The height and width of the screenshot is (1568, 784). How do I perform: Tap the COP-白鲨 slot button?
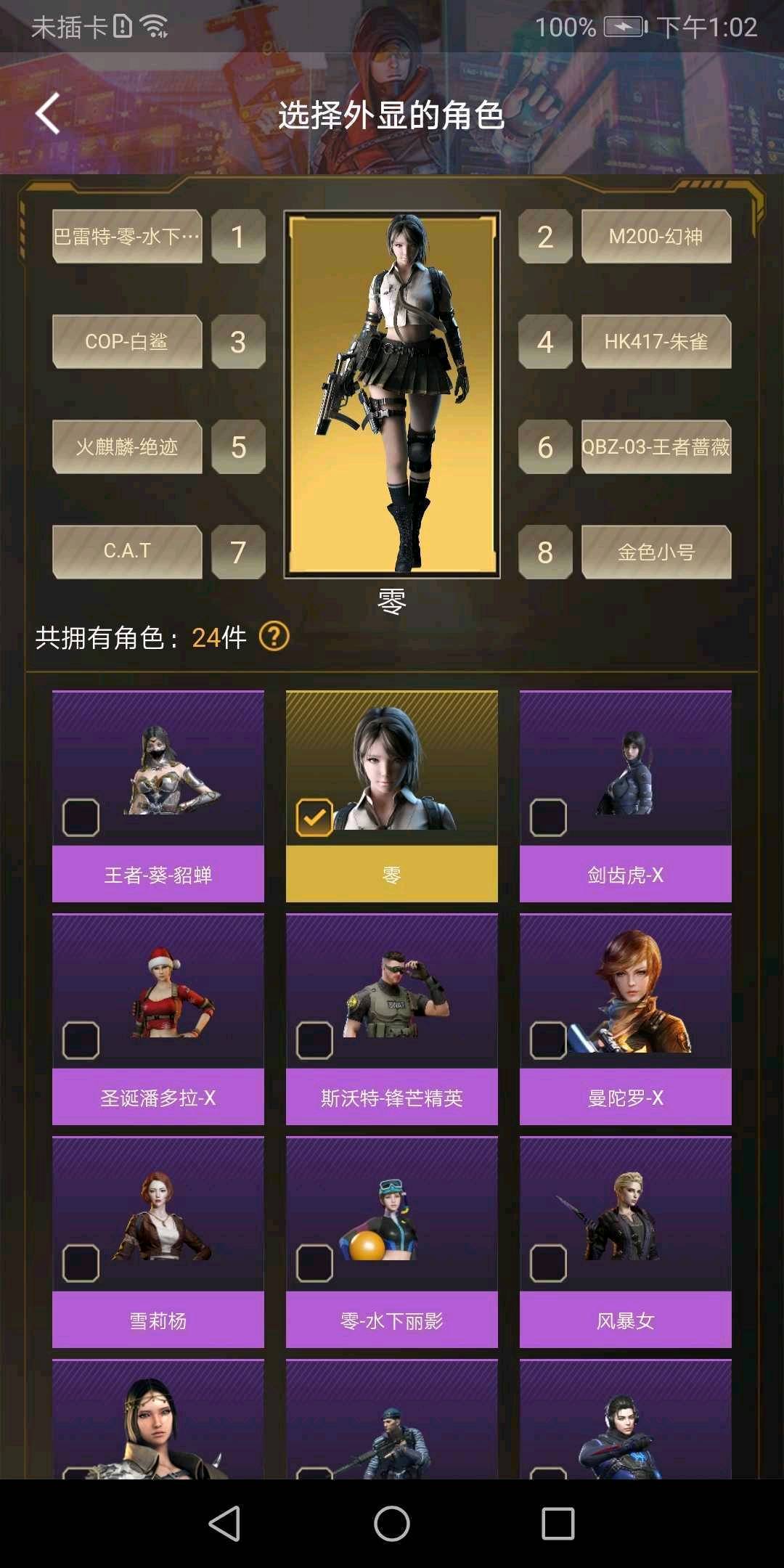[x=127, y=342]
